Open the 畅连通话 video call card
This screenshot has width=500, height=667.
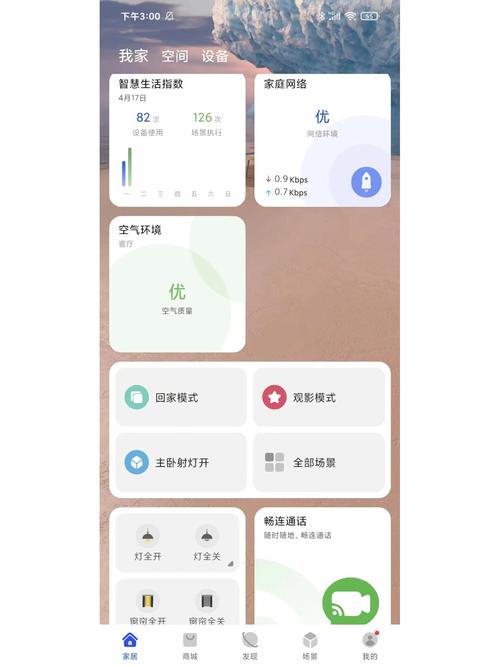tap(323, 566)
